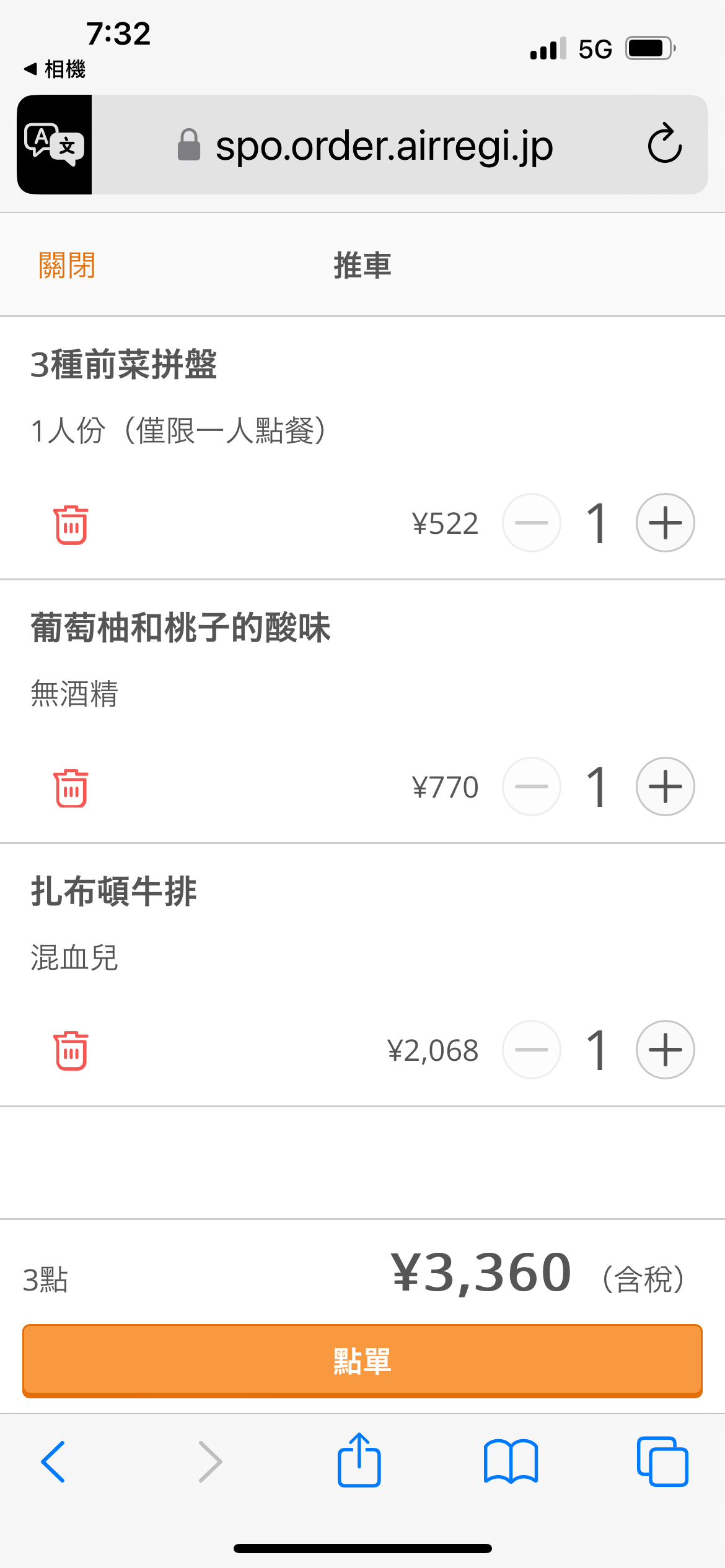This screenshot has height=1568, width=725.
Task: Reload the page
Action: pyautogui.click(x=665, y=144)
